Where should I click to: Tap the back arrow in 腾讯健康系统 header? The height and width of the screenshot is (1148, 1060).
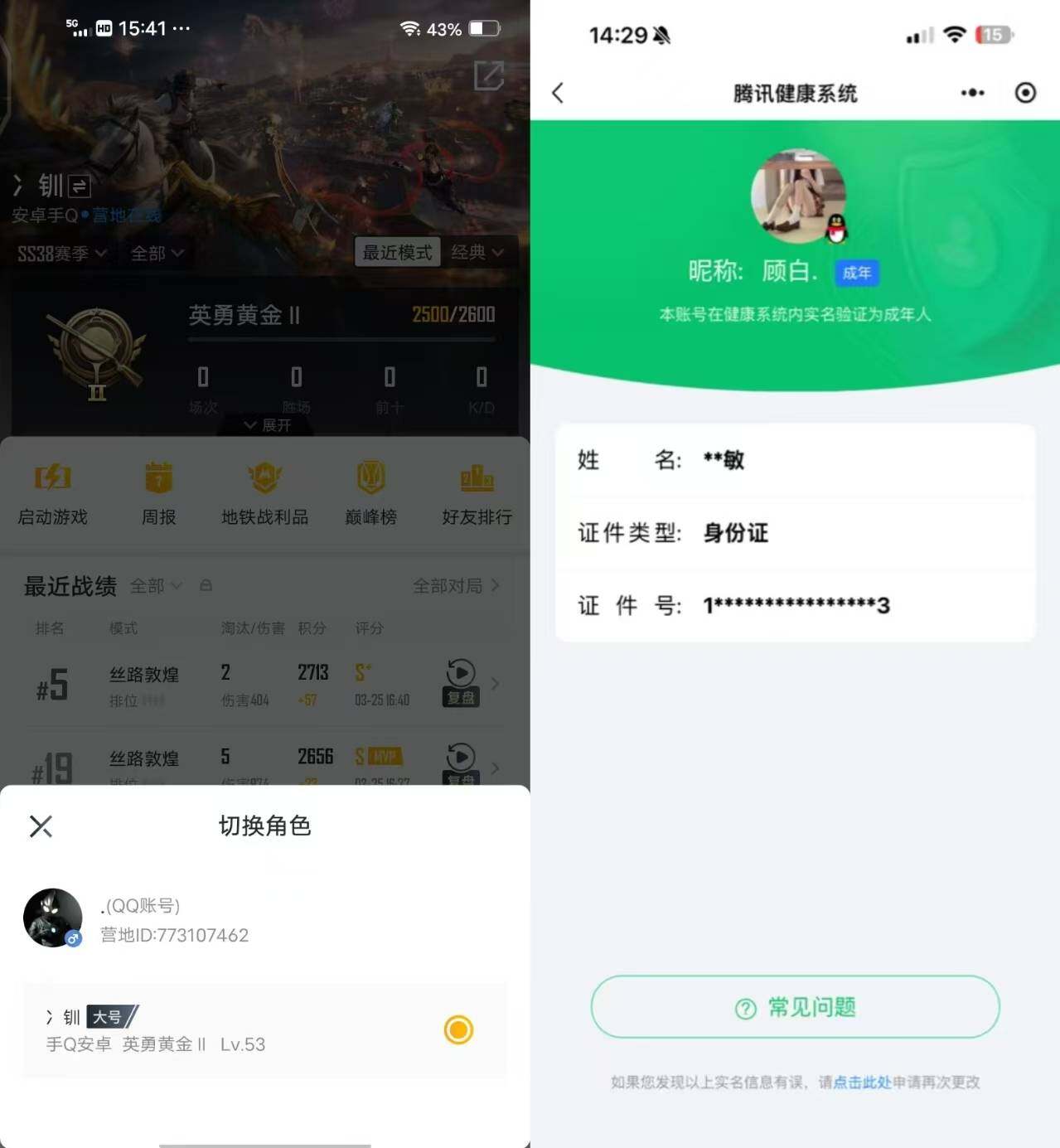click(x=557, y=93)
